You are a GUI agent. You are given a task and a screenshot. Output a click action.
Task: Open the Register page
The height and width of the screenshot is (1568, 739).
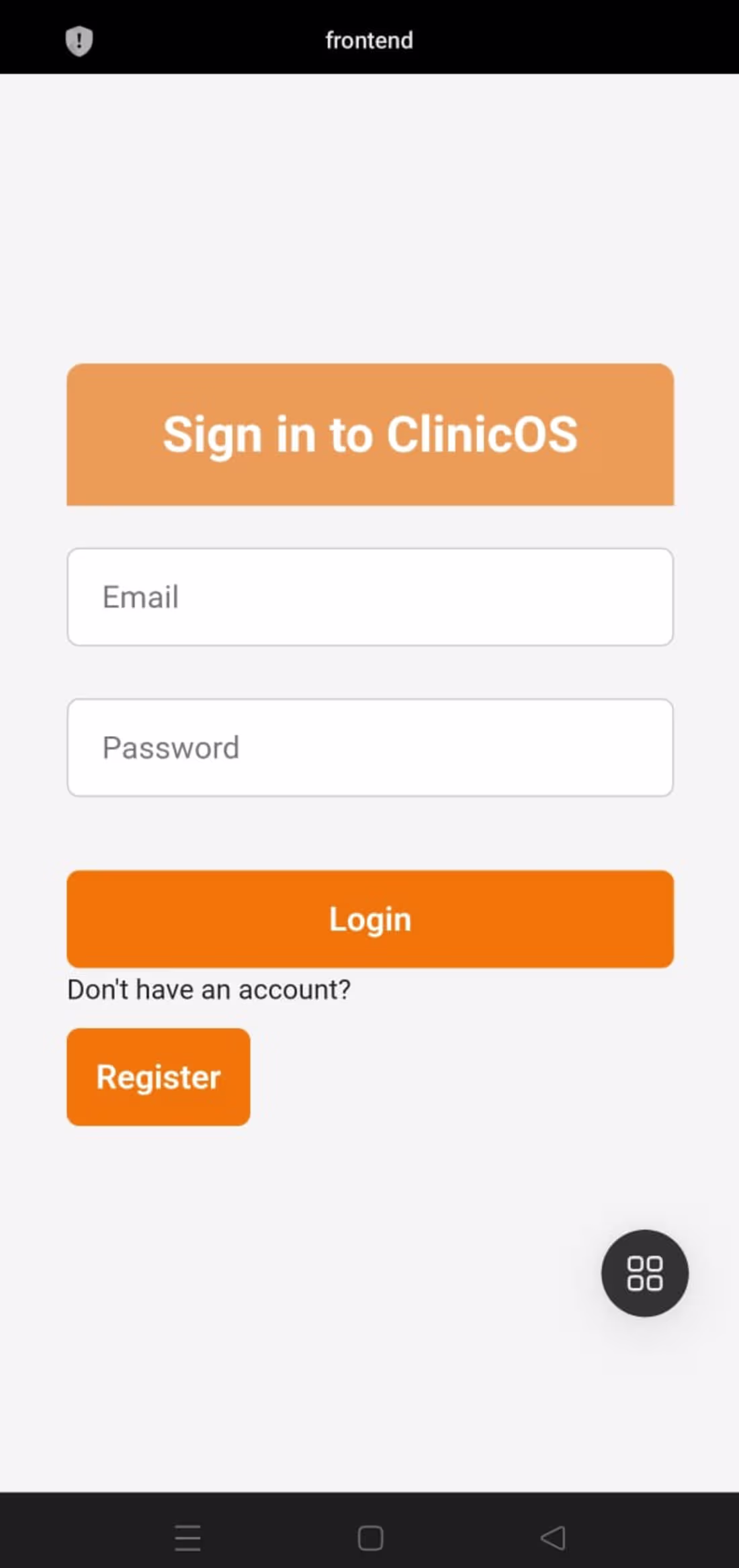point(159,1076)
